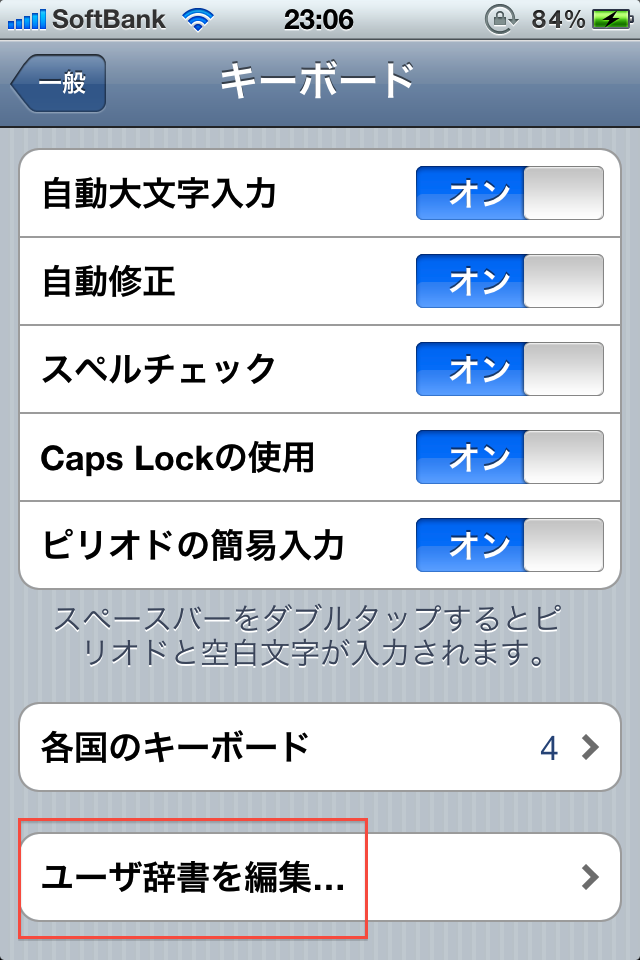This screenshot has height=960, width=640.
Task: Switch off スペルチェック
Action: (509, 369)
